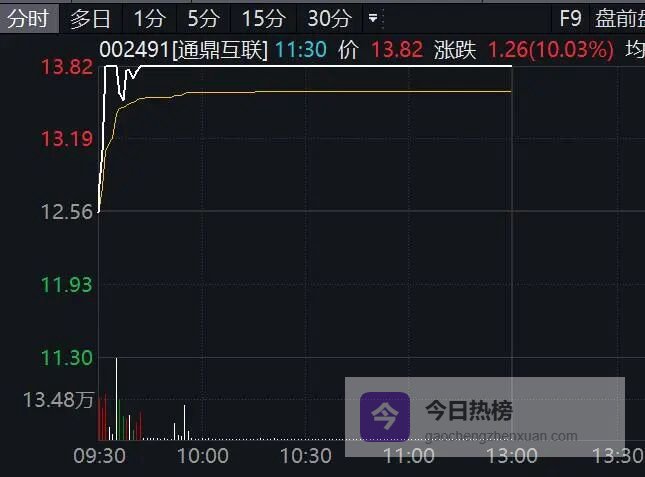Select the 30分 interval tab

[x=329, y=18]
